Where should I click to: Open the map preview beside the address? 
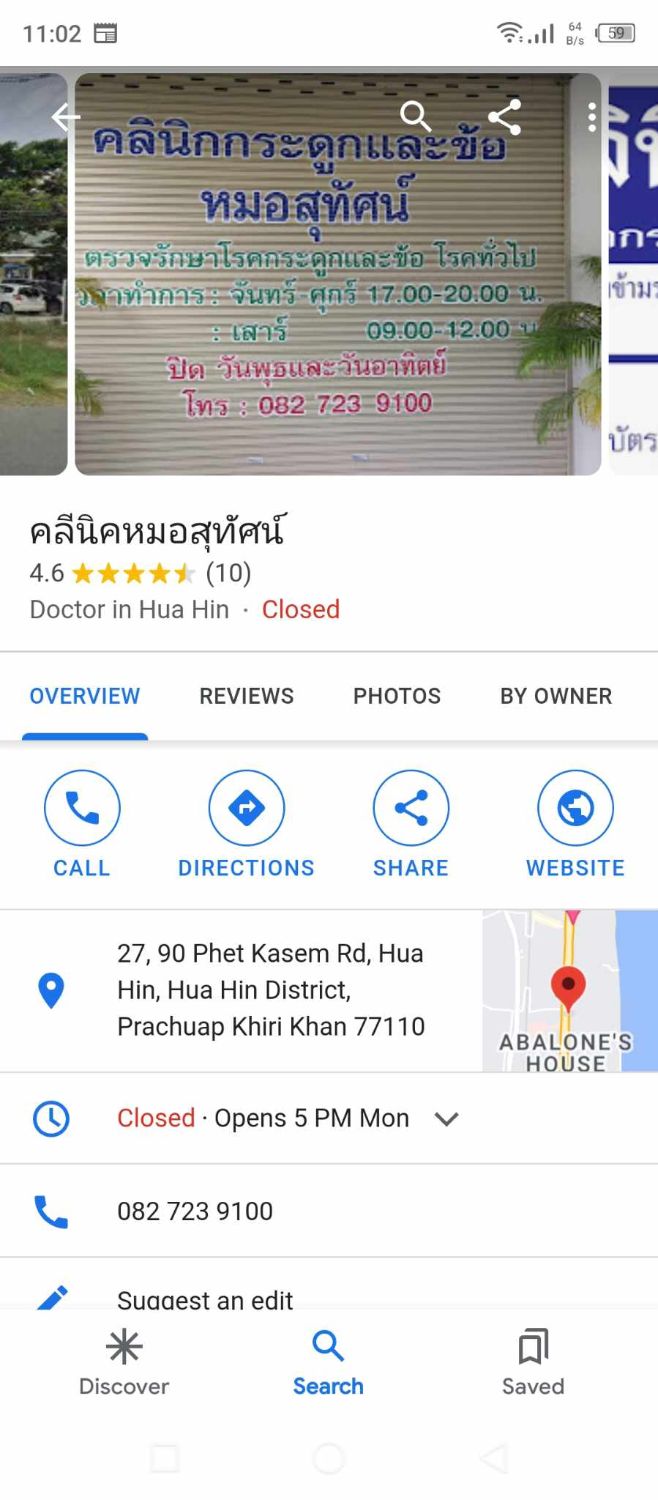570,991
